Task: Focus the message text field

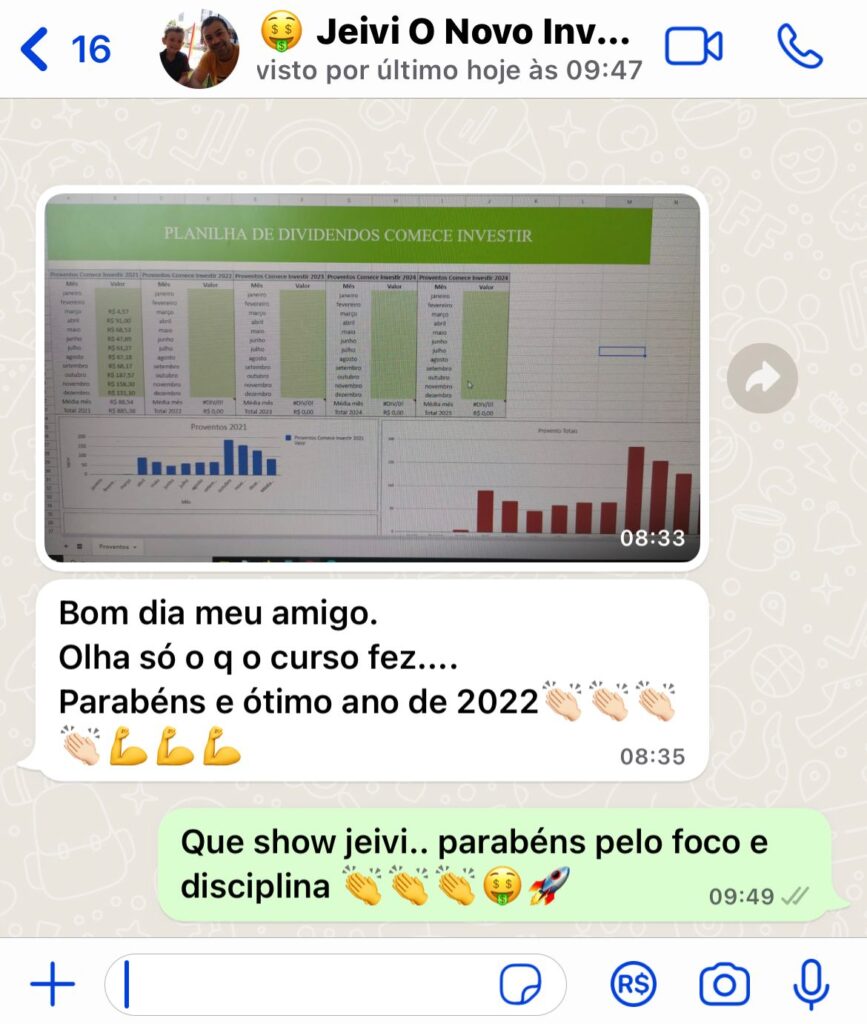Action: [300, 985]
